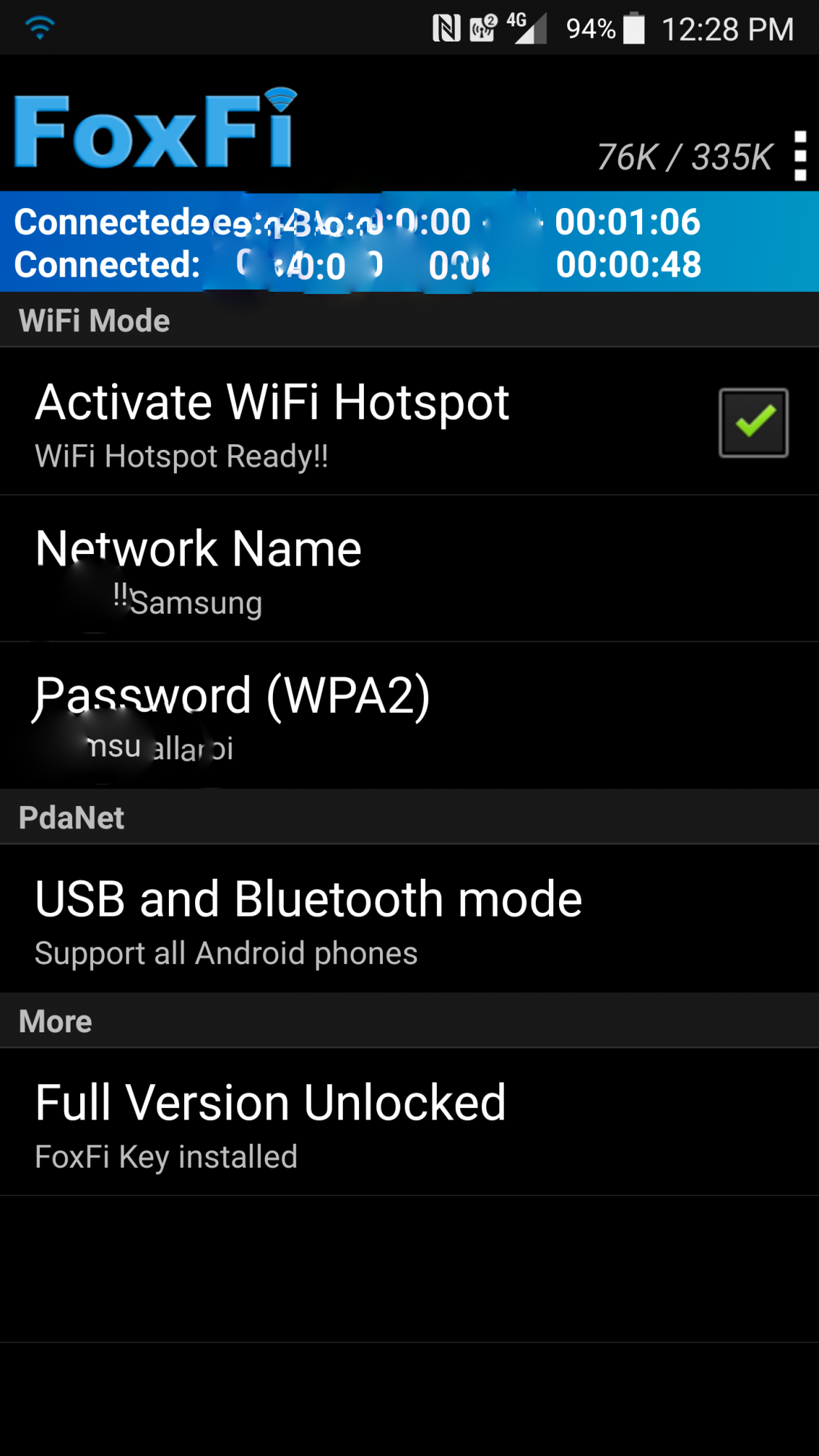Uncheck the Activate WiFi Hotspot checkbox

coord(753,422)
